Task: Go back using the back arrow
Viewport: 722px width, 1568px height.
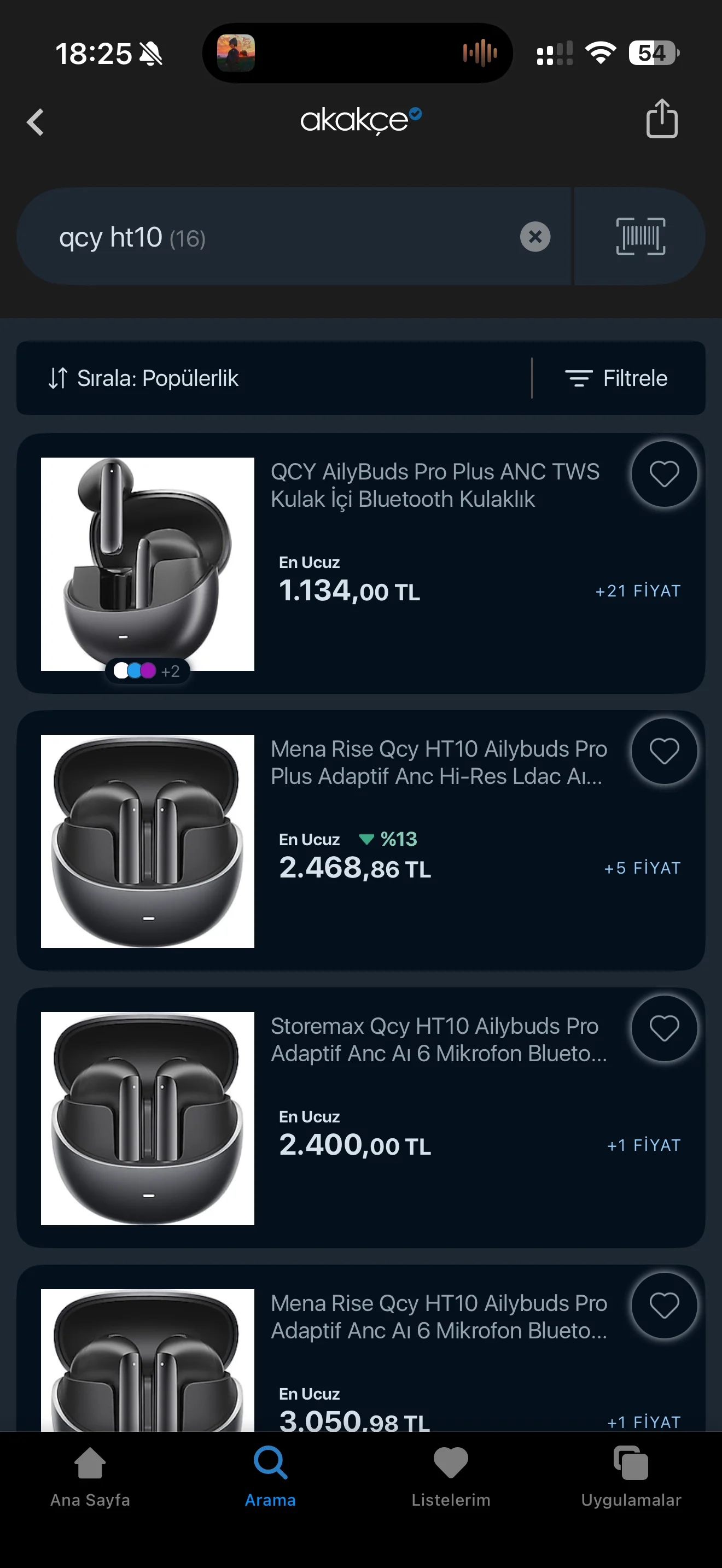Action: [x=36, y=122]
